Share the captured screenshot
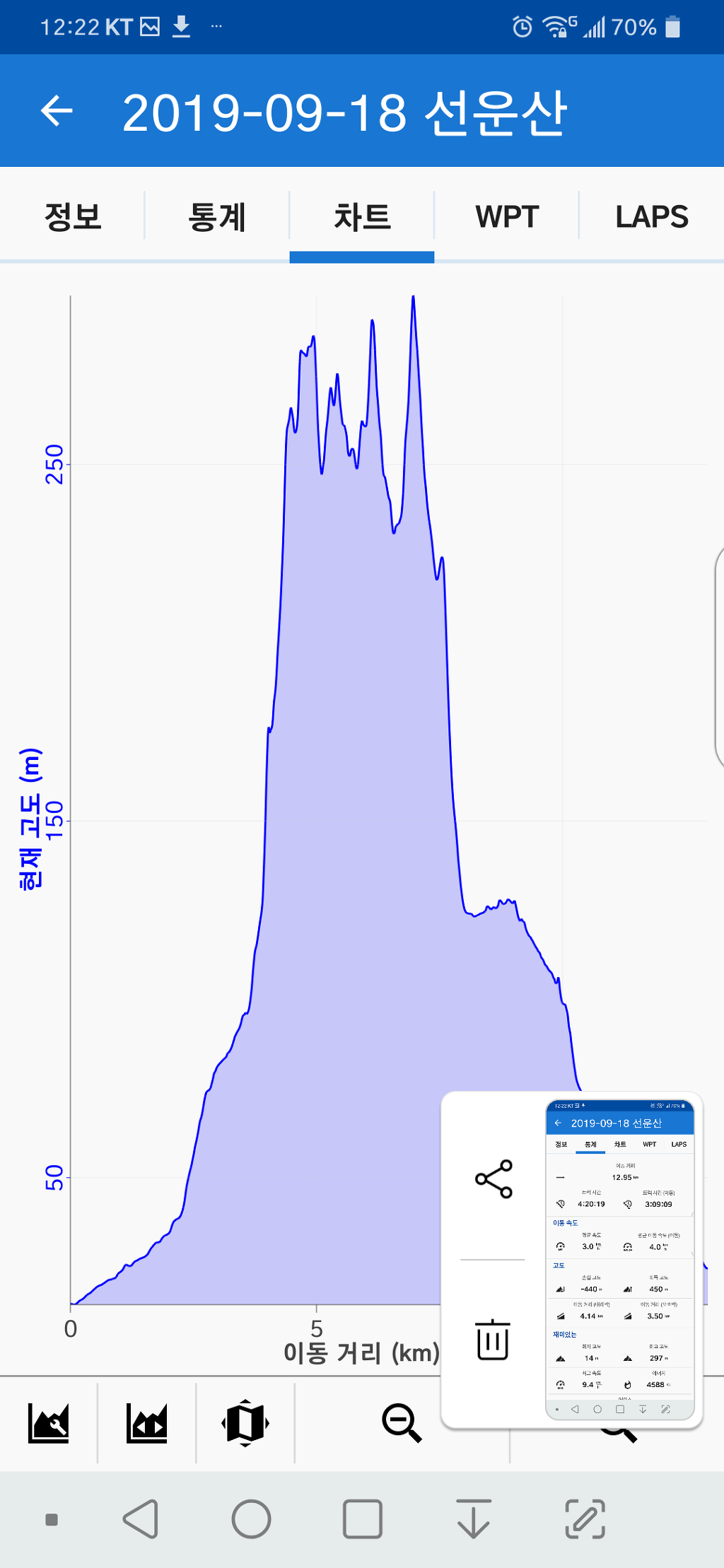724x1568 pixels. 494,1178
